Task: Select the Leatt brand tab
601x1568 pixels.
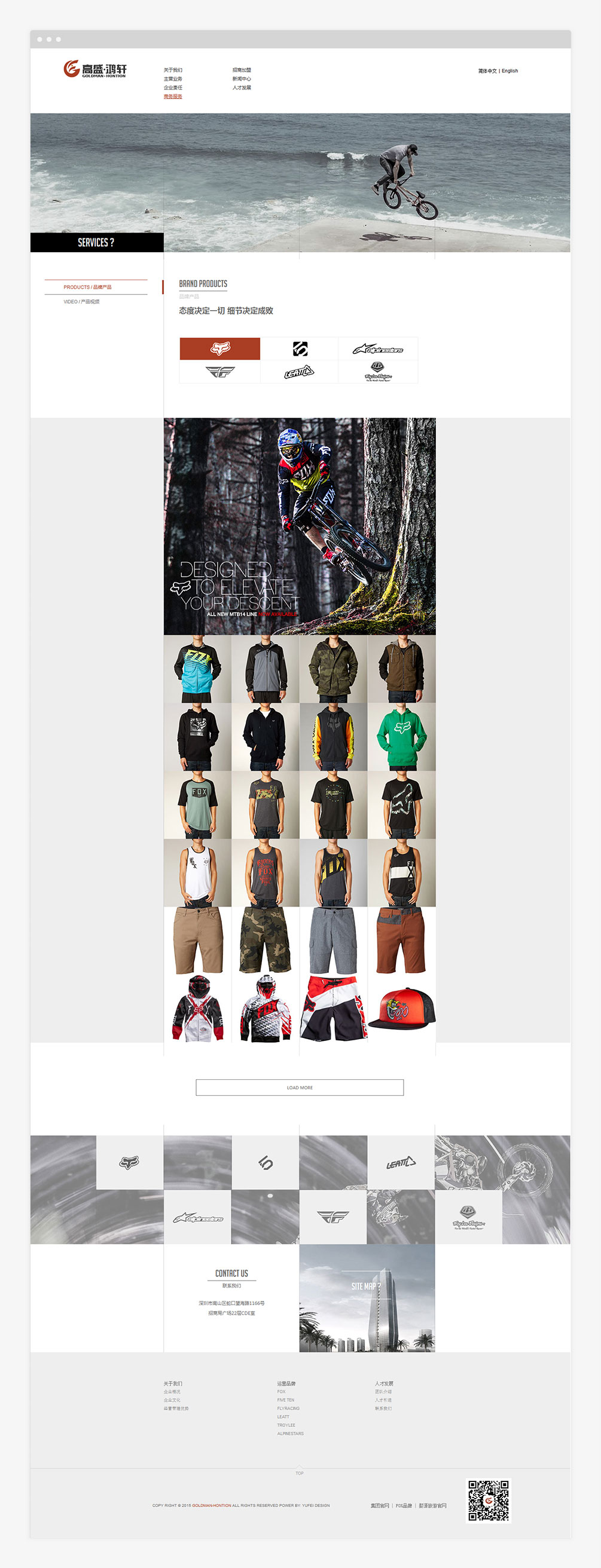Action: [x=299, y=371]
